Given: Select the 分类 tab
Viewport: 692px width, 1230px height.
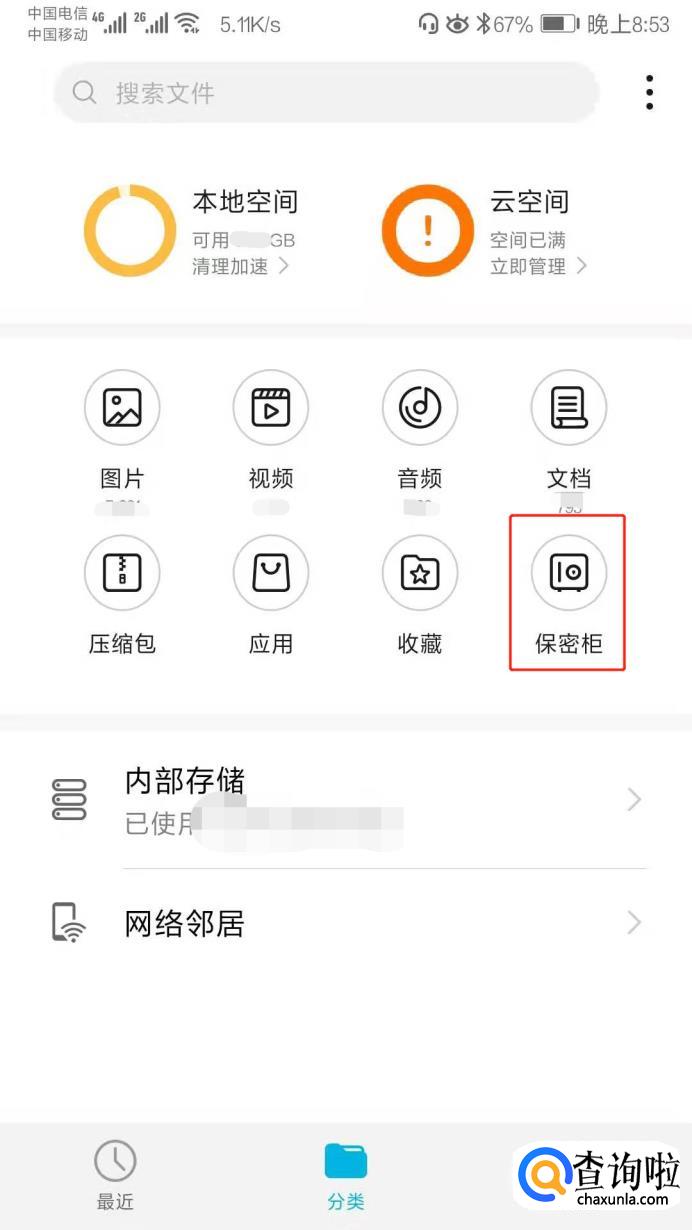Looking at the screenshot, I should [x=346, y=1175].
